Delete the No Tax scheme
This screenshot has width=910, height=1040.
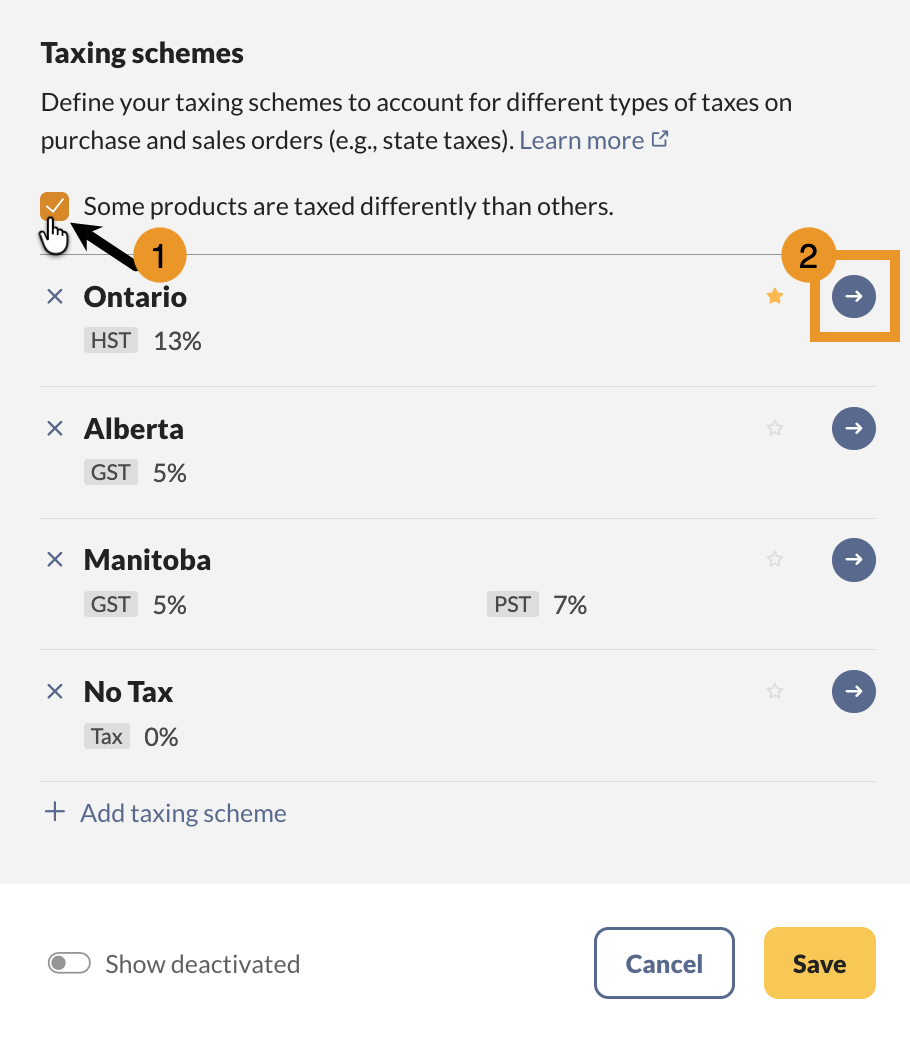[55, 691]
